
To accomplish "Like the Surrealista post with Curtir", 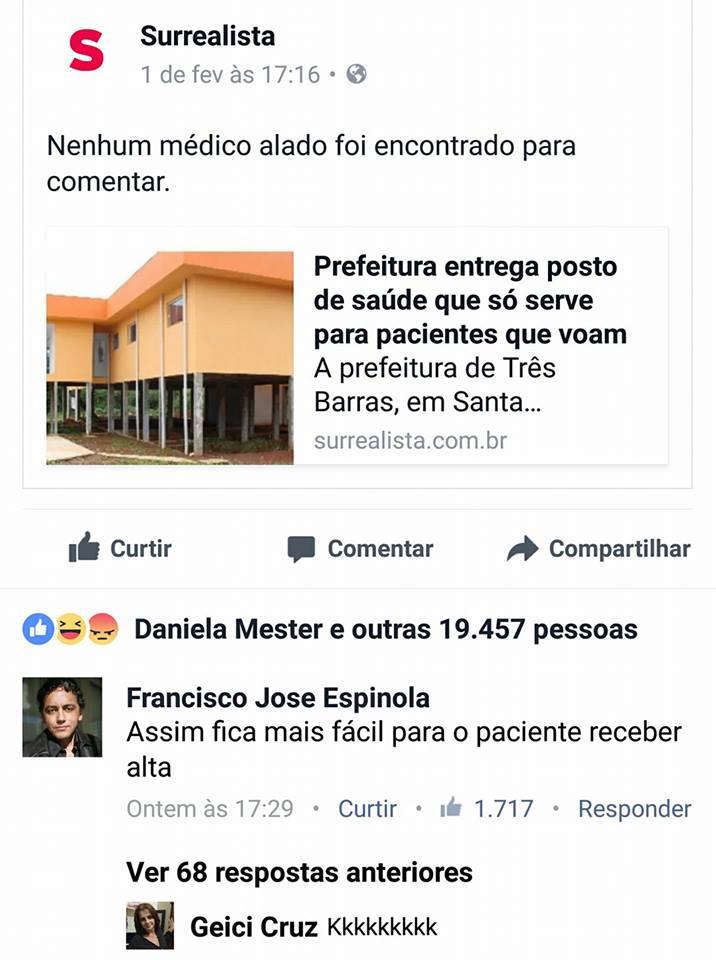I will [x=120, y=548].
